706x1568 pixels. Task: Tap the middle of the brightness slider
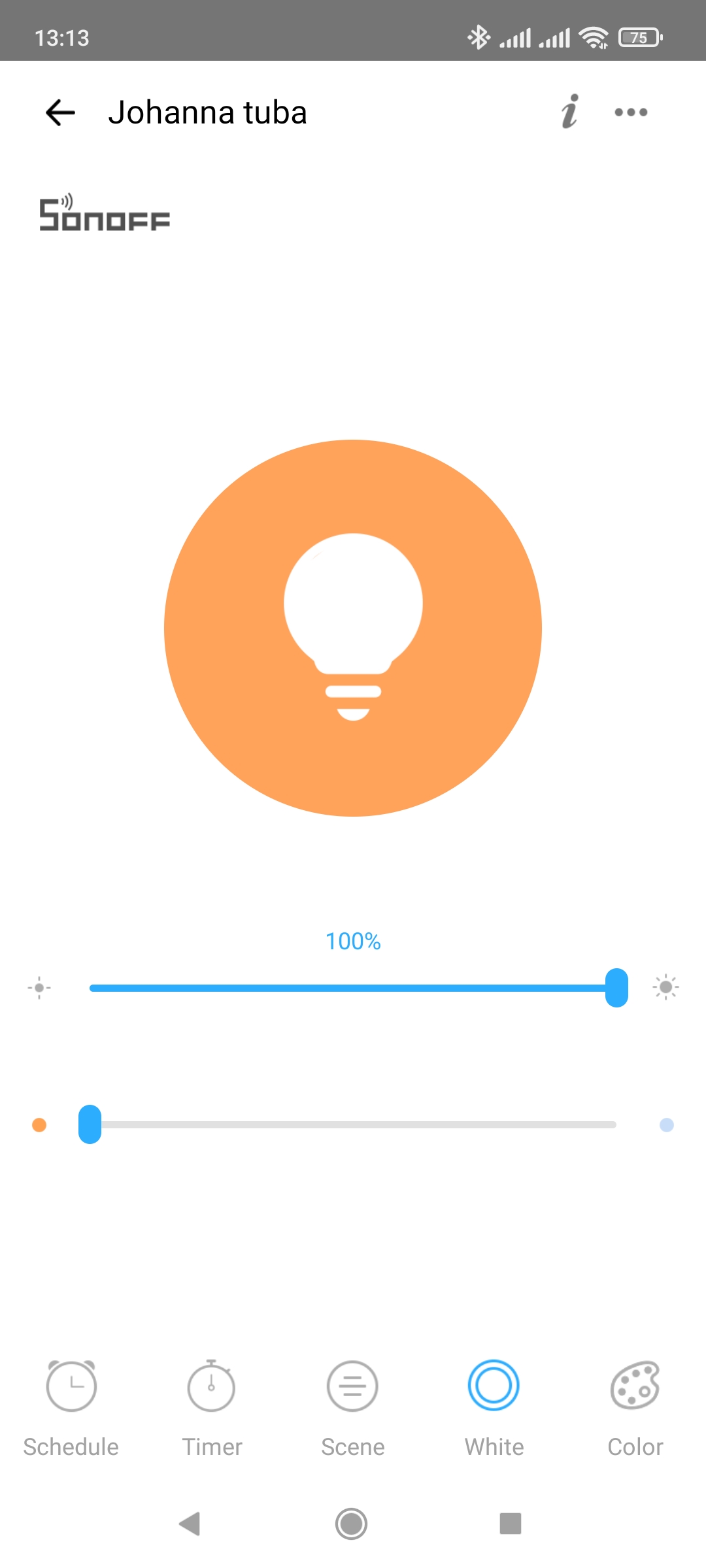coord(353,988)
